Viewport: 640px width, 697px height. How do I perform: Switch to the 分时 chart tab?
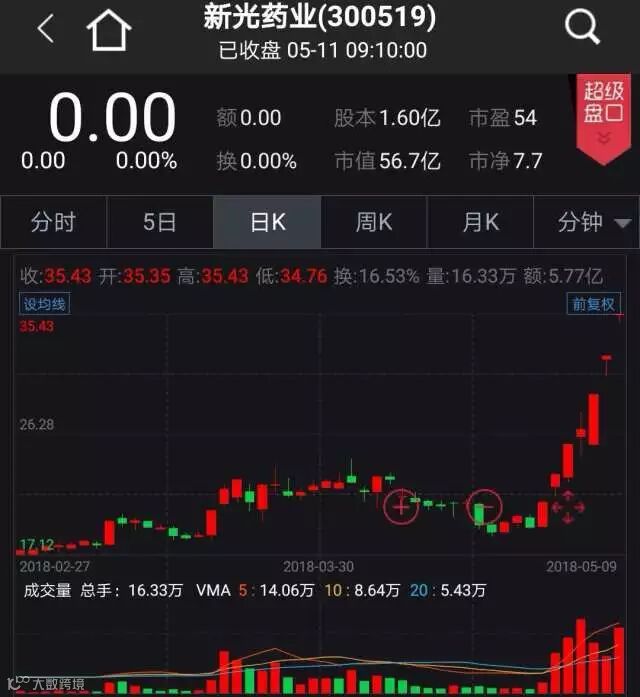click(x=53, y=222)
